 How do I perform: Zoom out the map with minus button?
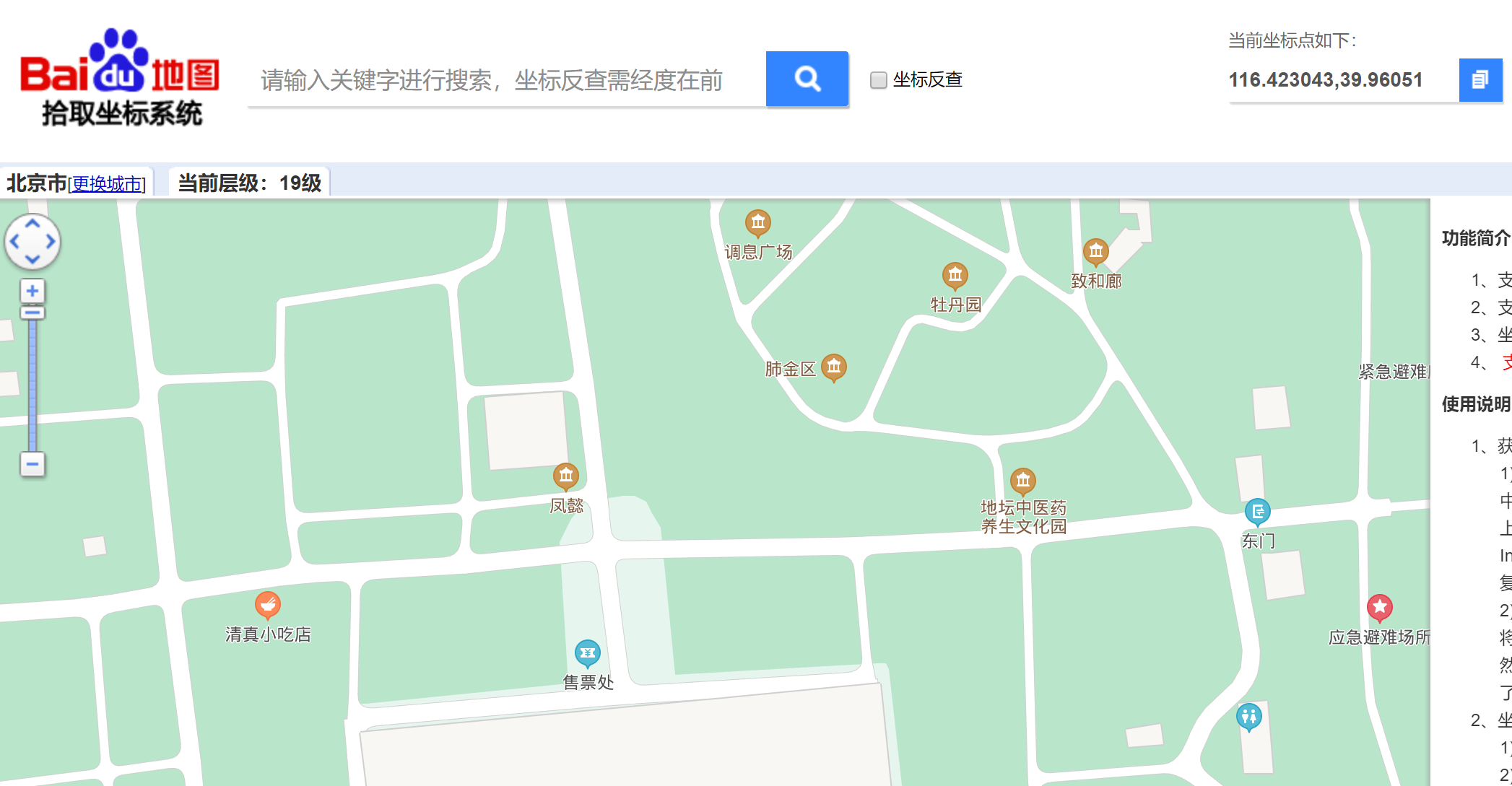pyautogui.click(x=32, y=464)
